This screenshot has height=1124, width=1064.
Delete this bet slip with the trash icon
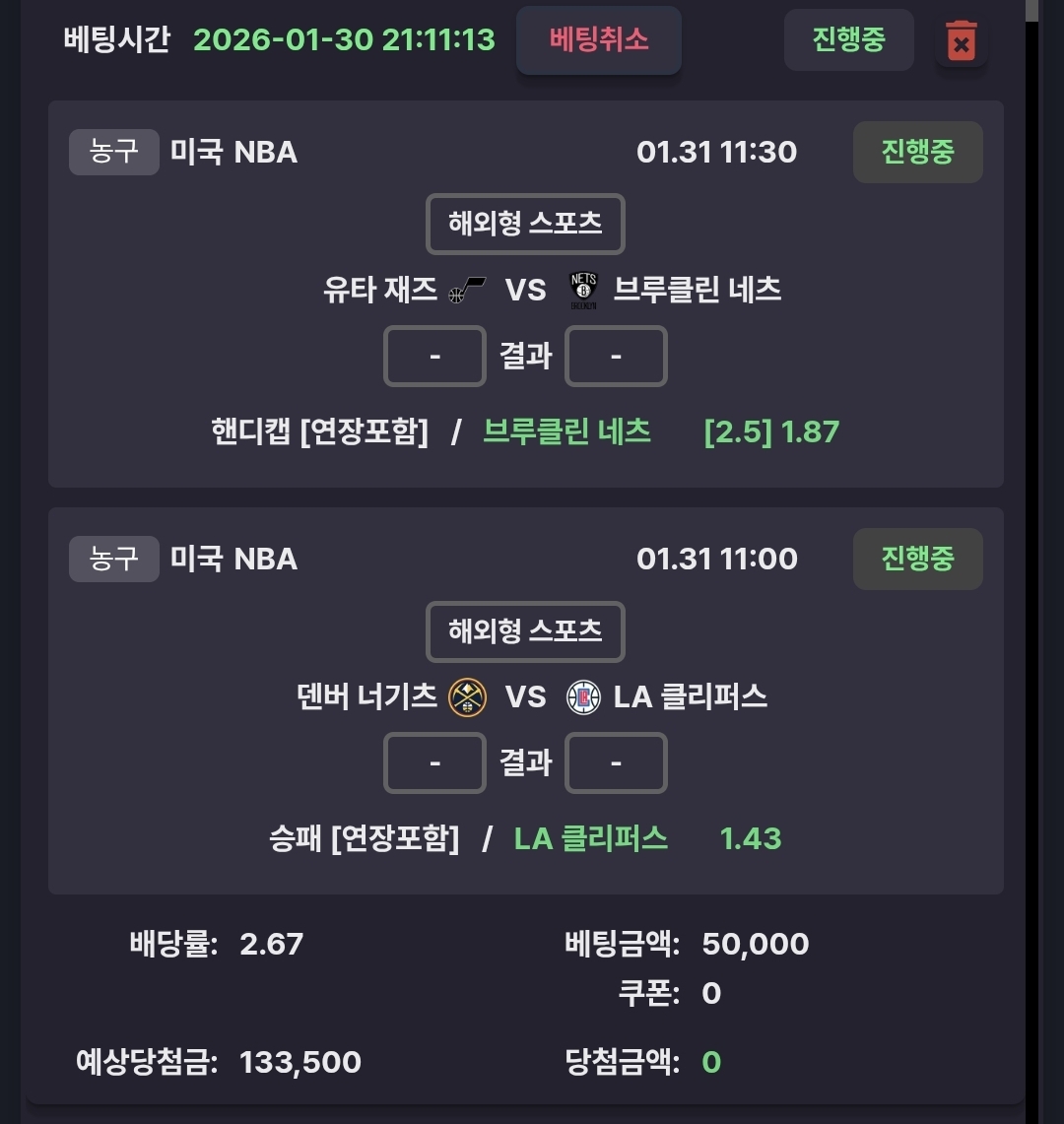click(961, 41)
